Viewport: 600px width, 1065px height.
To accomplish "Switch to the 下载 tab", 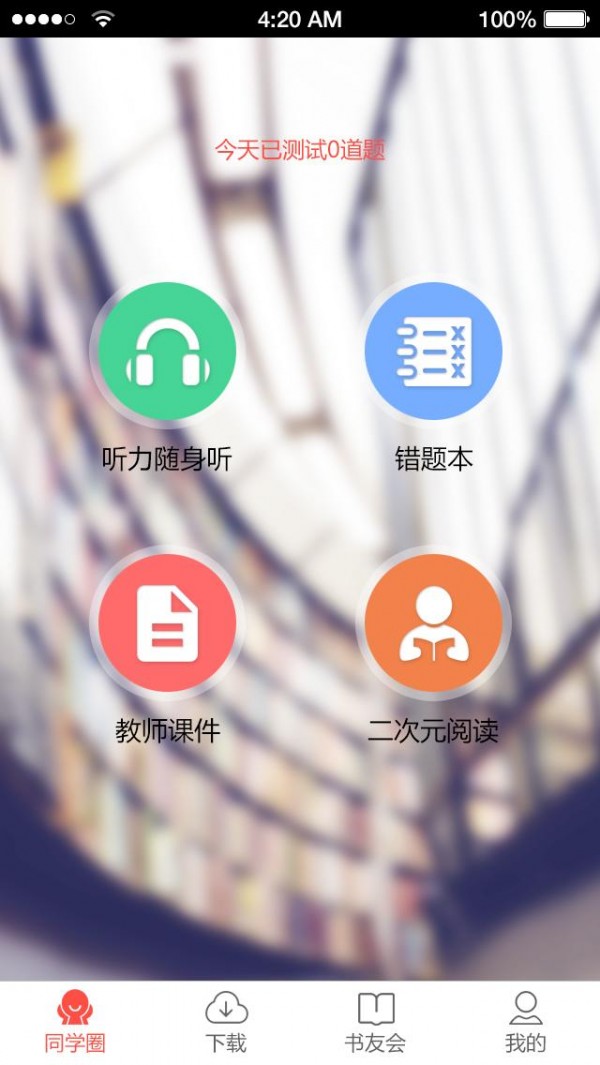I will coord(226,1022).
